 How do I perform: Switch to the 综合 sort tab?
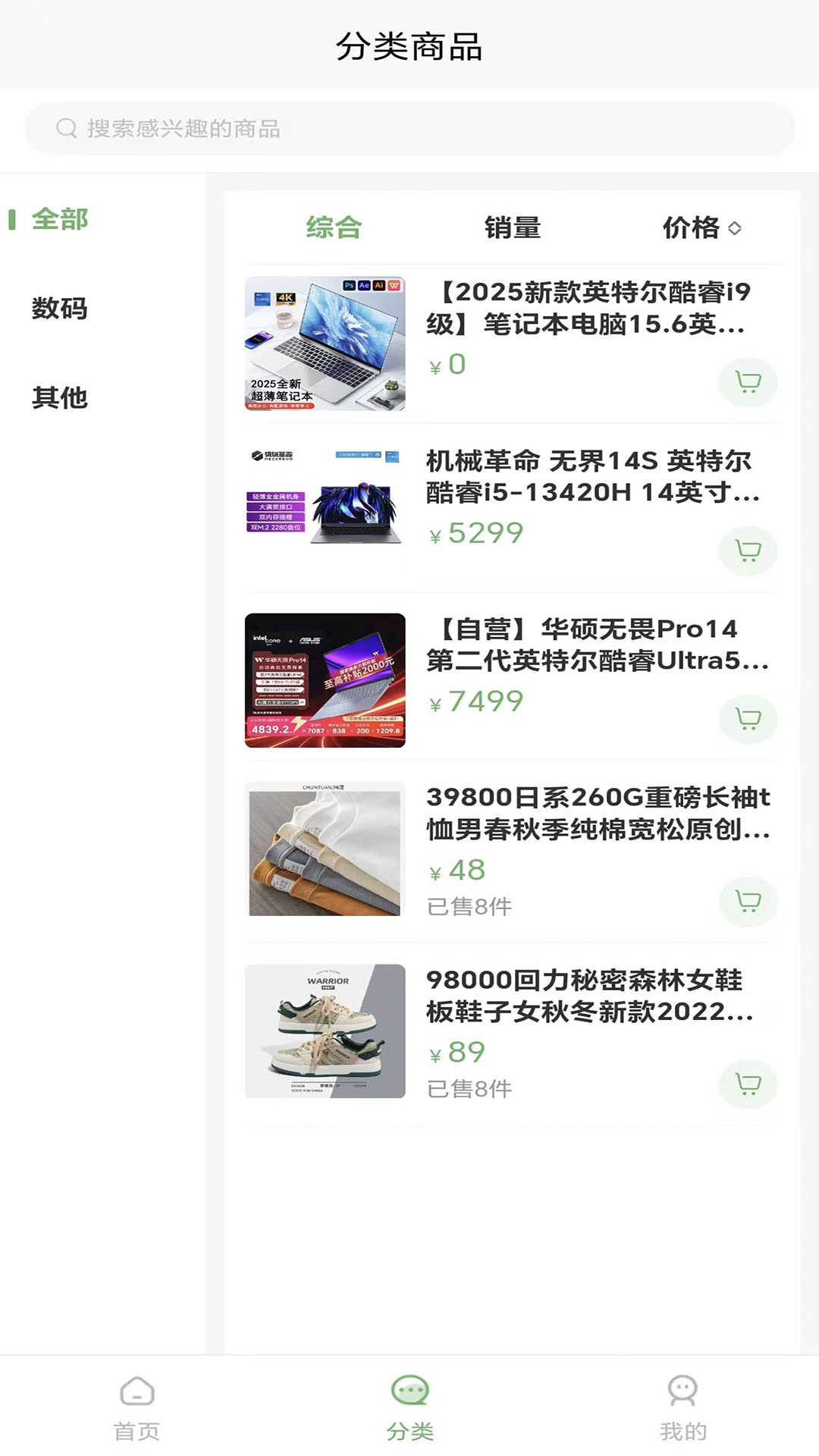(334, 227)
